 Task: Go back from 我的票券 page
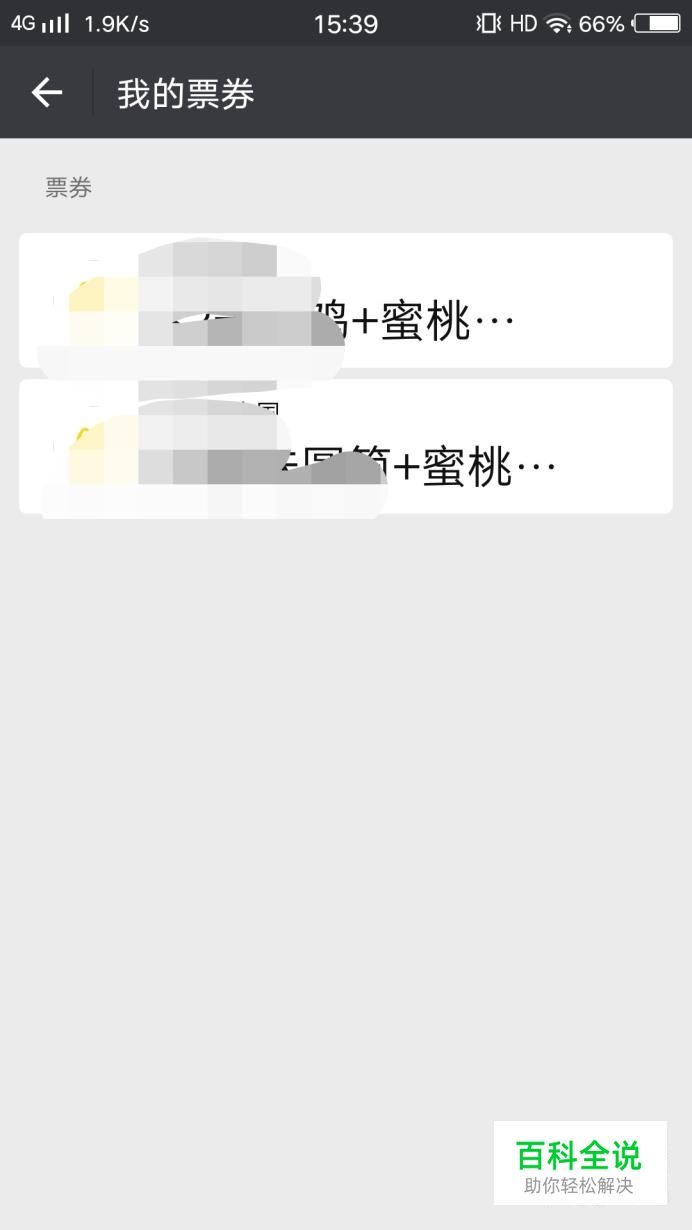tap(46, 93)
